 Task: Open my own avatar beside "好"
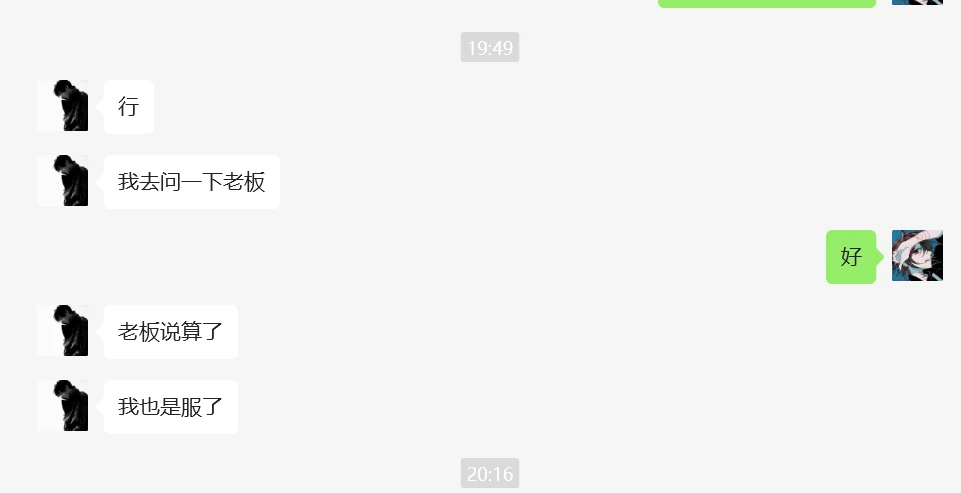(917, 256)
